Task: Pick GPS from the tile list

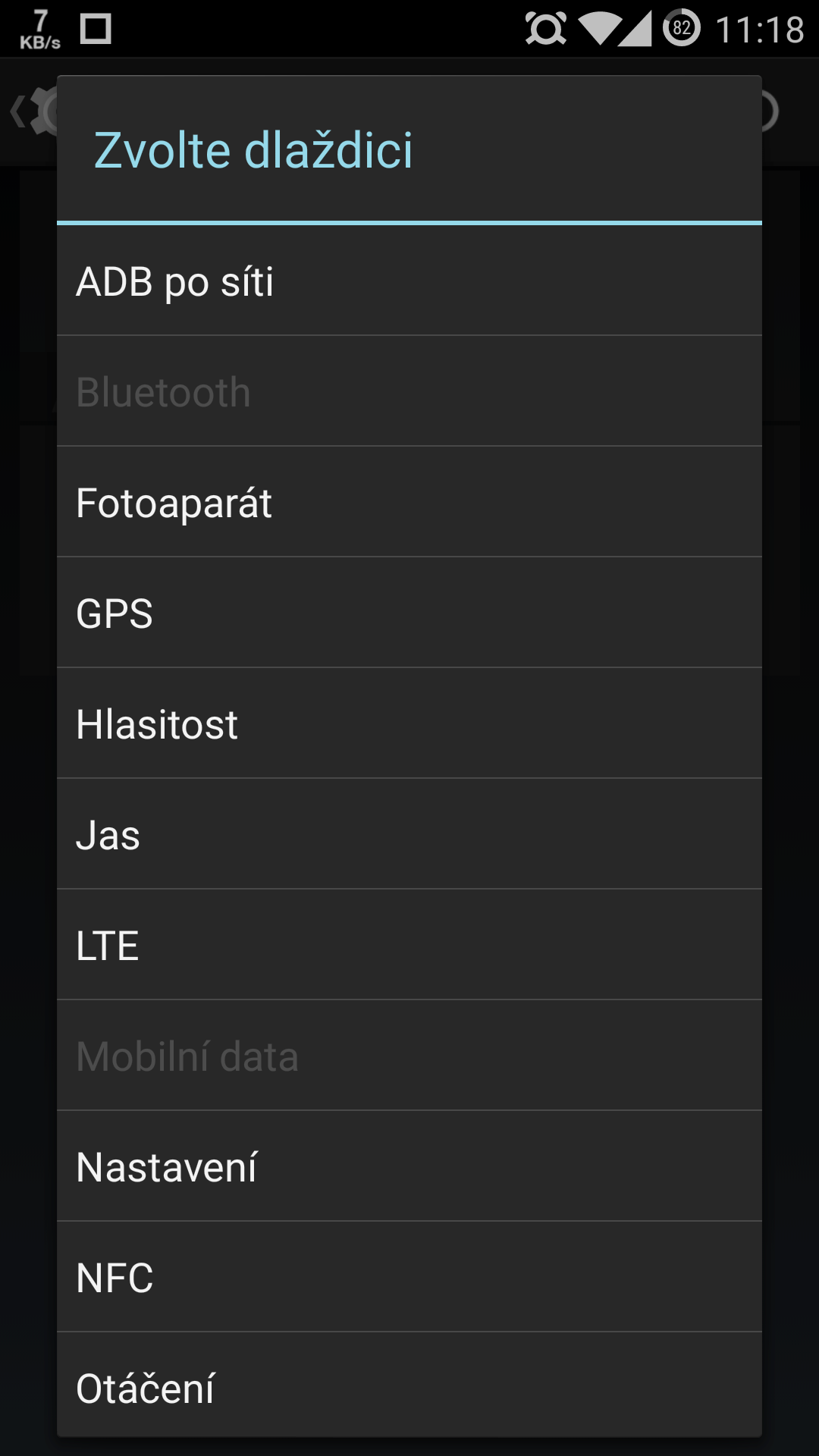Action: (x=409, y=613)
